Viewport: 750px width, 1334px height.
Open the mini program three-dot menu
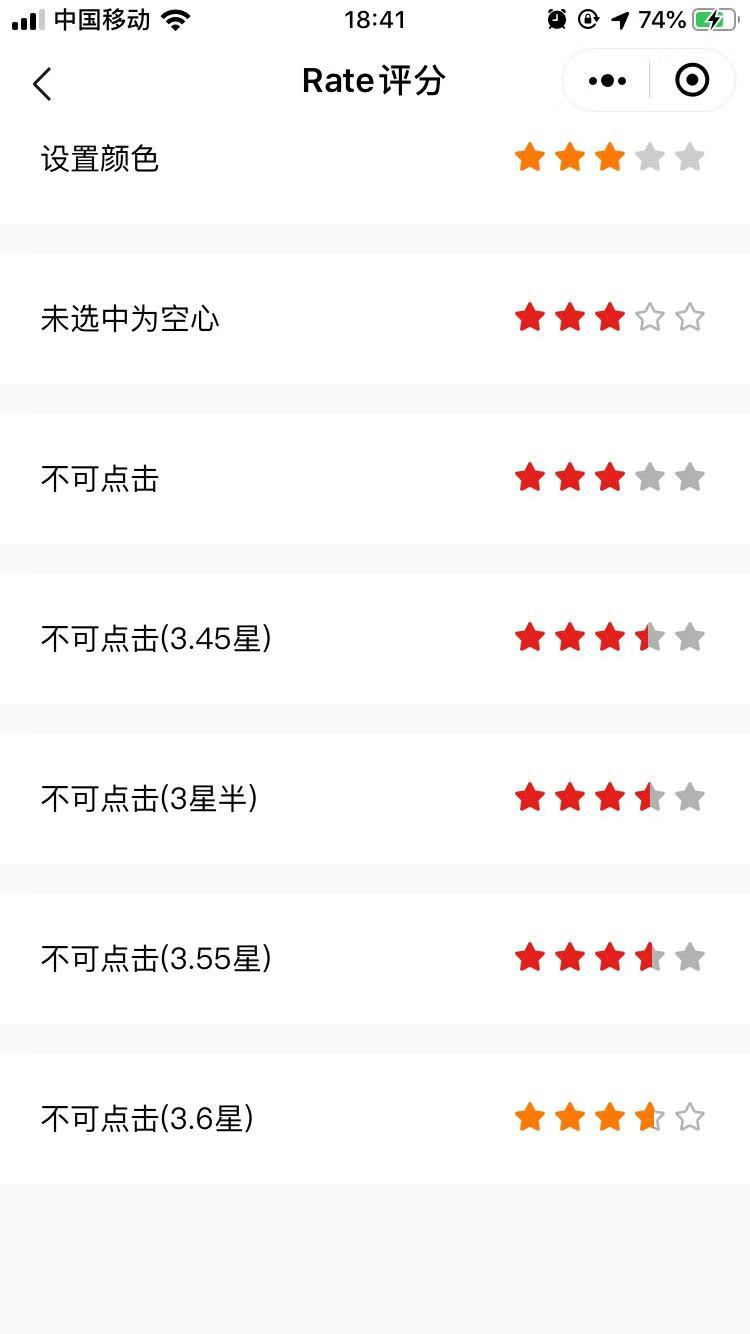[607, 81]
